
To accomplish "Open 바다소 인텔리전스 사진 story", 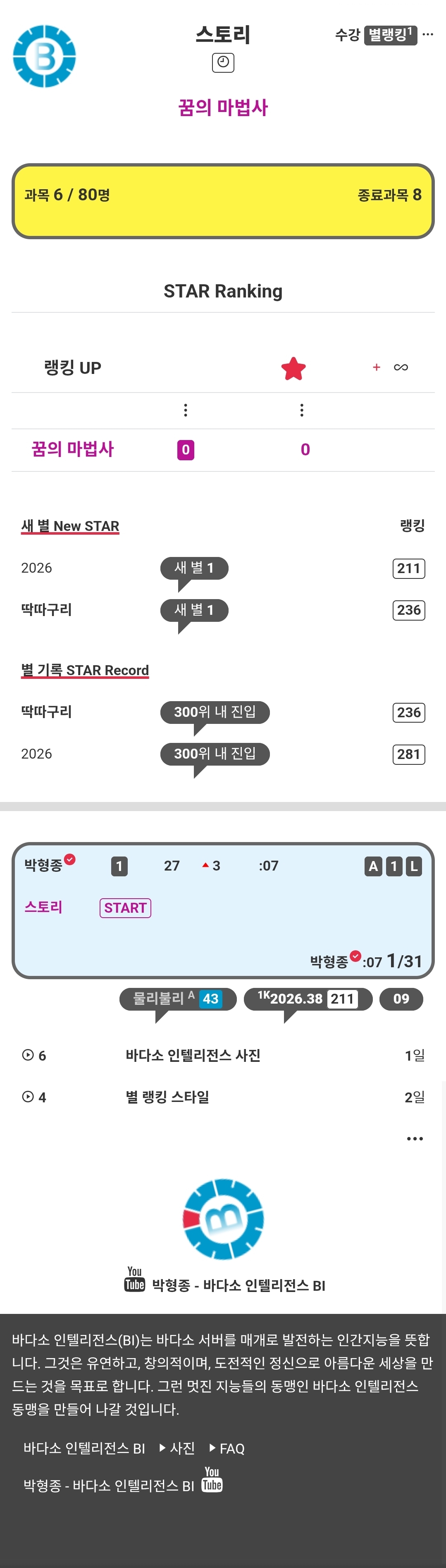I will tap(193, 1056).
